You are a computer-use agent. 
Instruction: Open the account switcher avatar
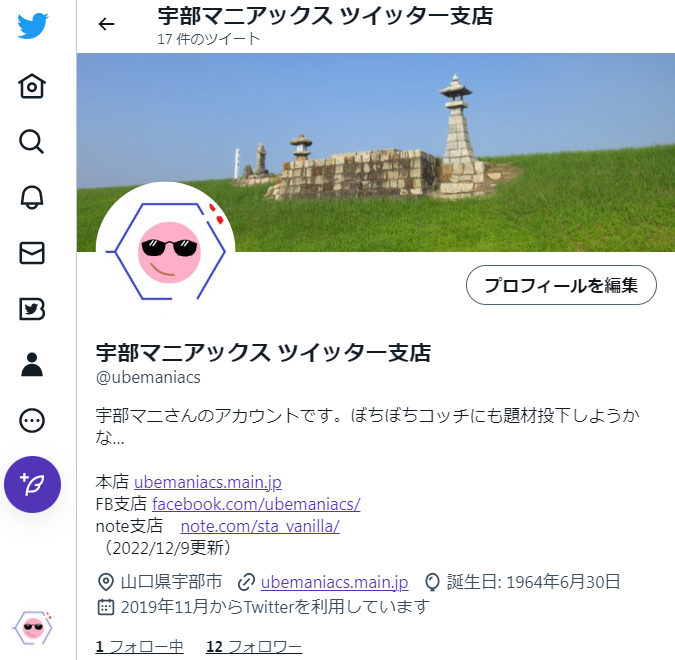point(32,628)
